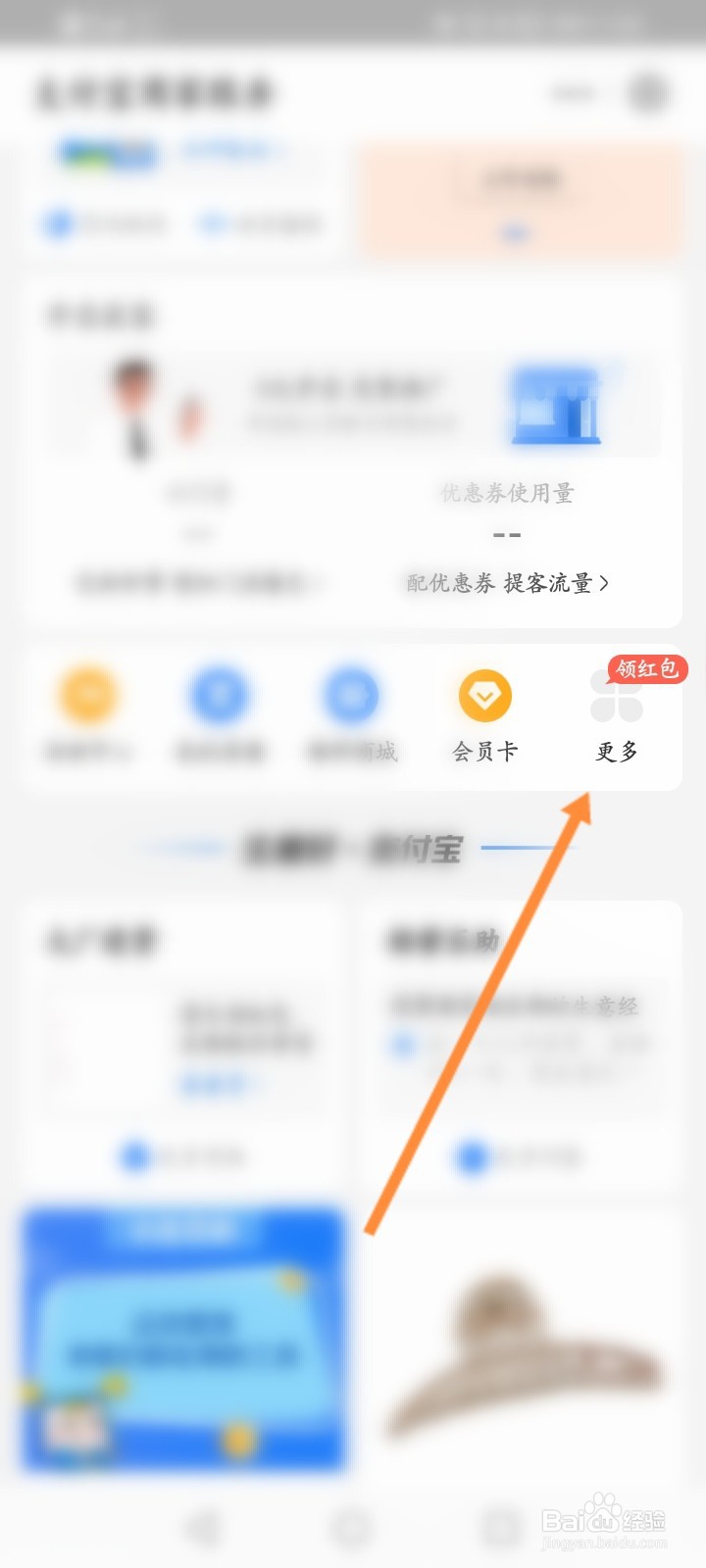Tap the blue circle icon in the left info card
Image resolution: width=706 pixels, height=1568 pixels.
(x=137, y=1158)
